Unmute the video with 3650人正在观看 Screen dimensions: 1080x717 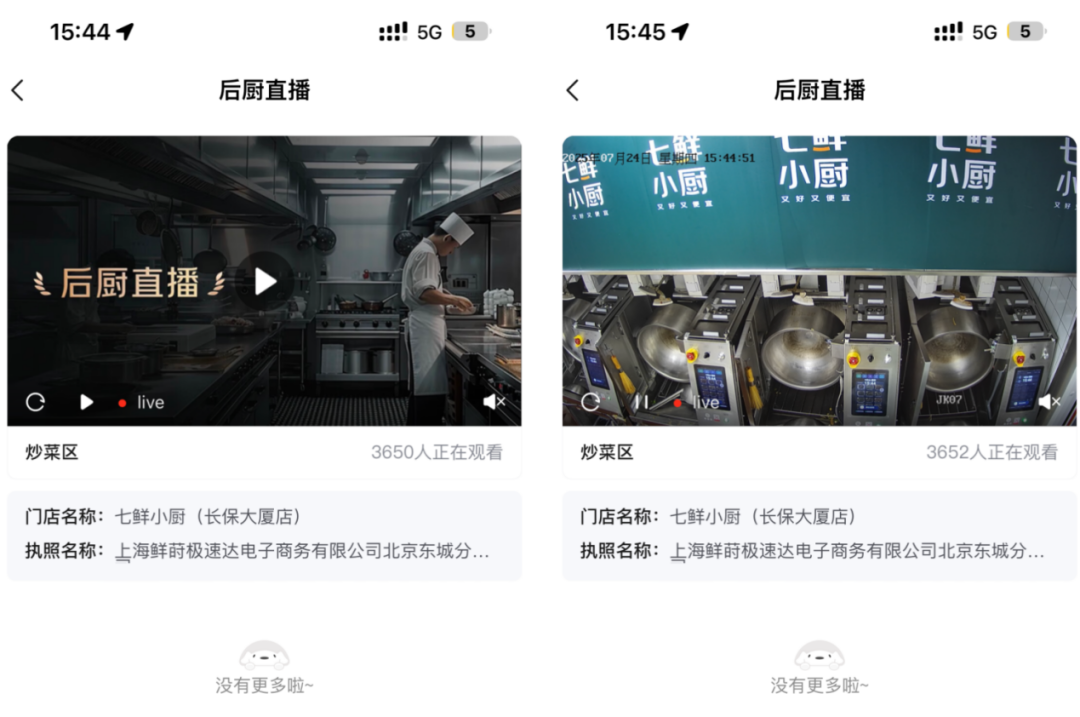click(493, 402)
